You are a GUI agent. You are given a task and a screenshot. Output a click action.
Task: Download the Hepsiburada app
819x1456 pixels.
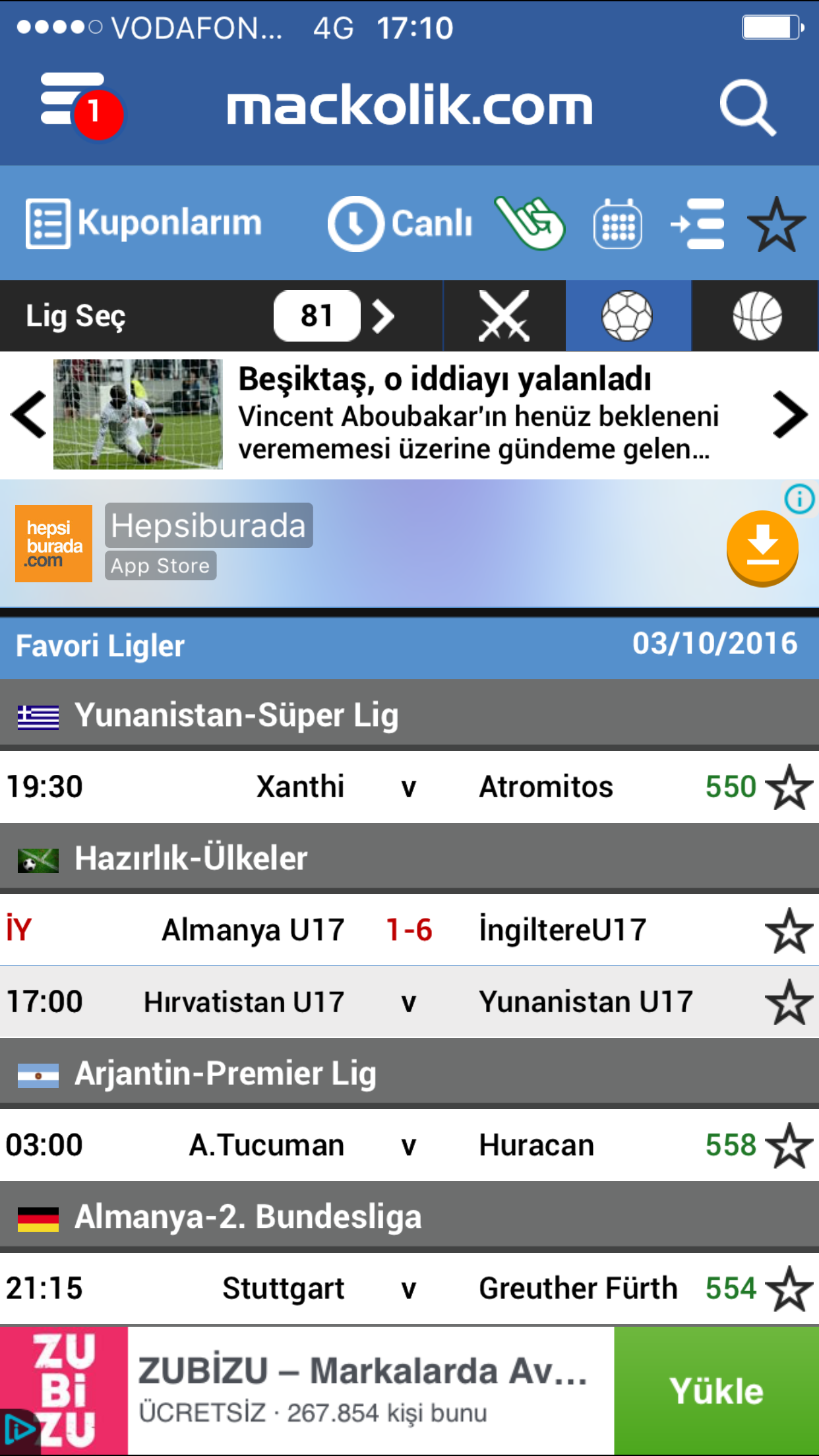click(x=762, y=547)
